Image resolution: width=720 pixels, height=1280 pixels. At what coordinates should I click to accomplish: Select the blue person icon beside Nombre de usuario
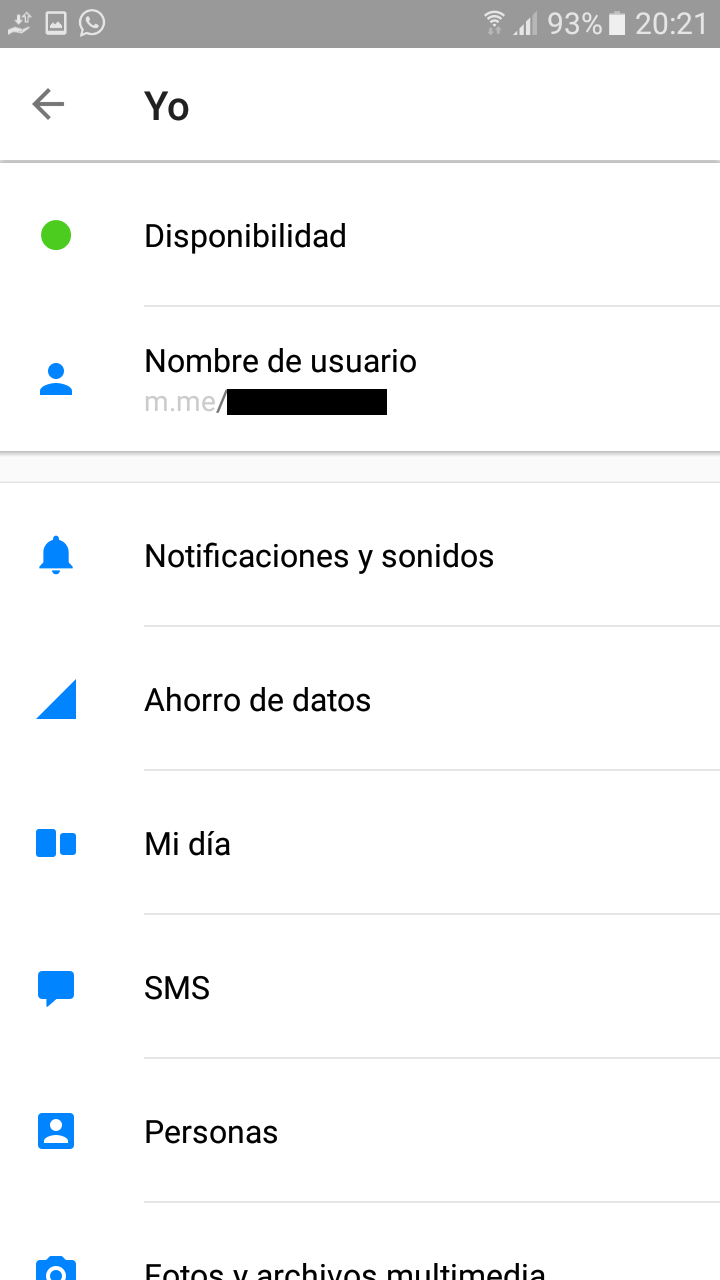(x=56, y=378)
